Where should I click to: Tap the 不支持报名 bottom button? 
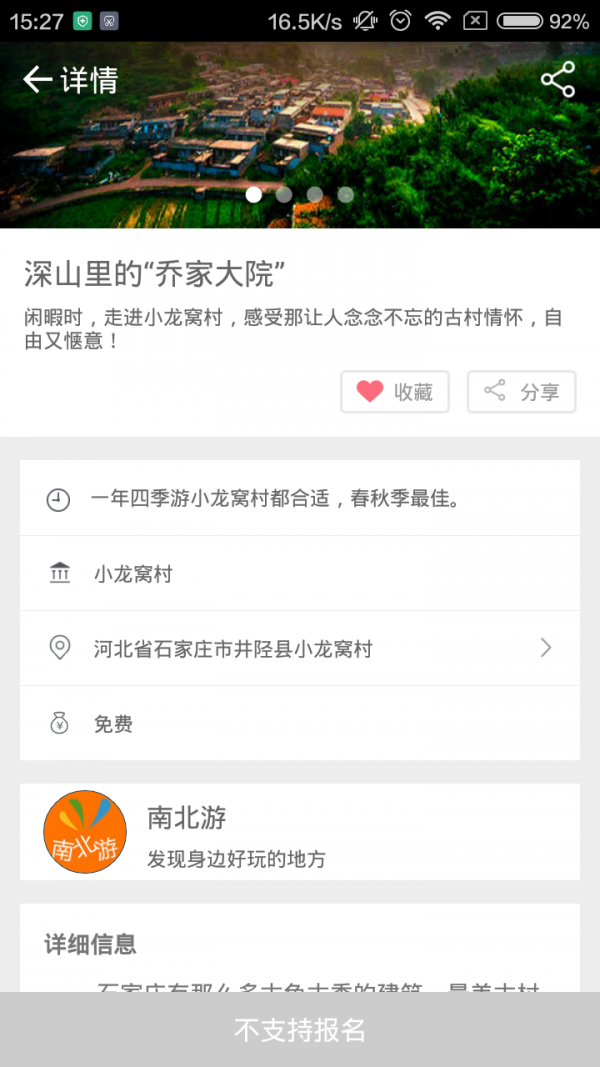pos(300,1029)
